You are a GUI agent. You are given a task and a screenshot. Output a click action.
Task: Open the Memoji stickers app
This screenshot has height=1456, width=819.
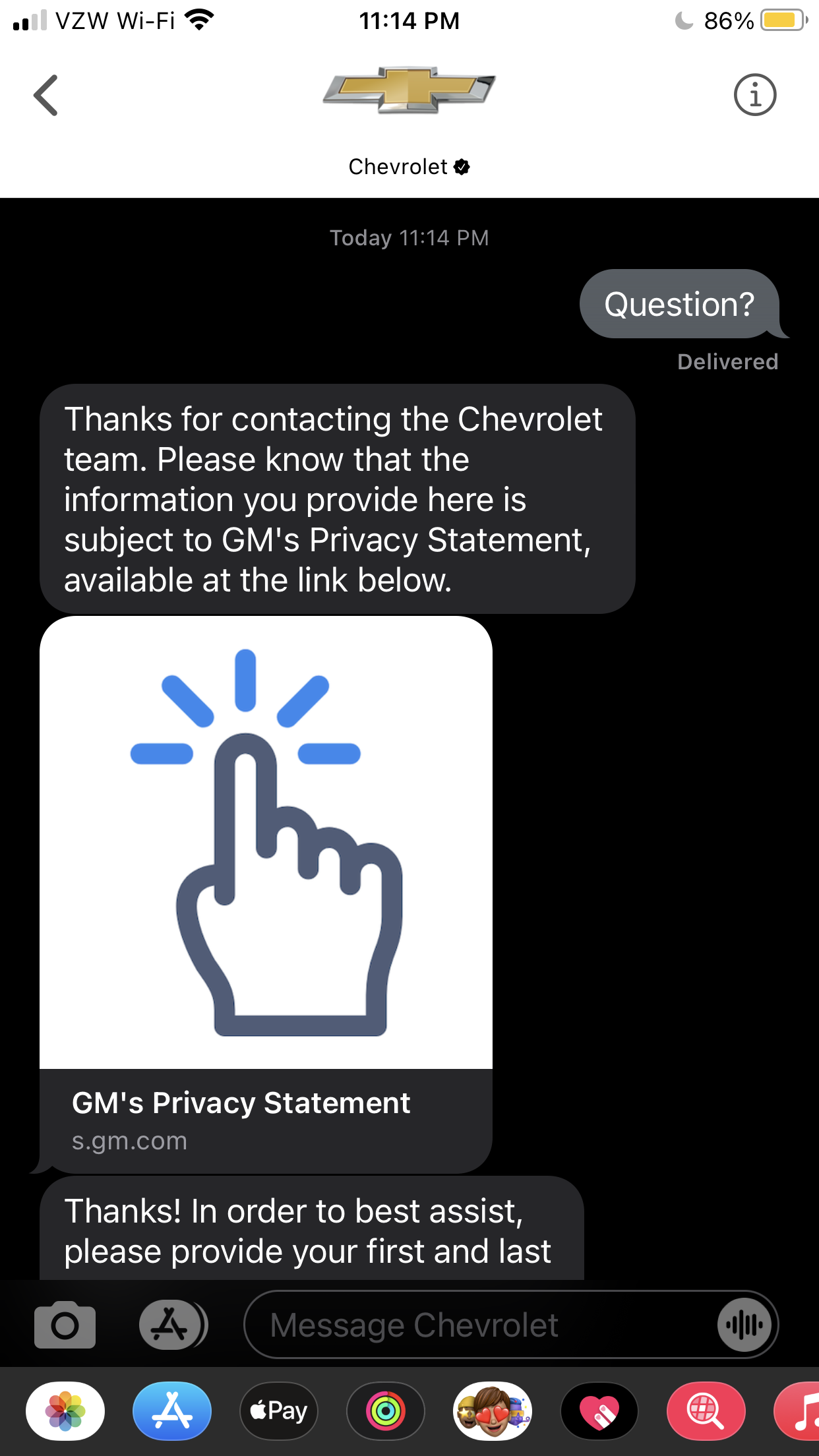tap(493, 1412)
